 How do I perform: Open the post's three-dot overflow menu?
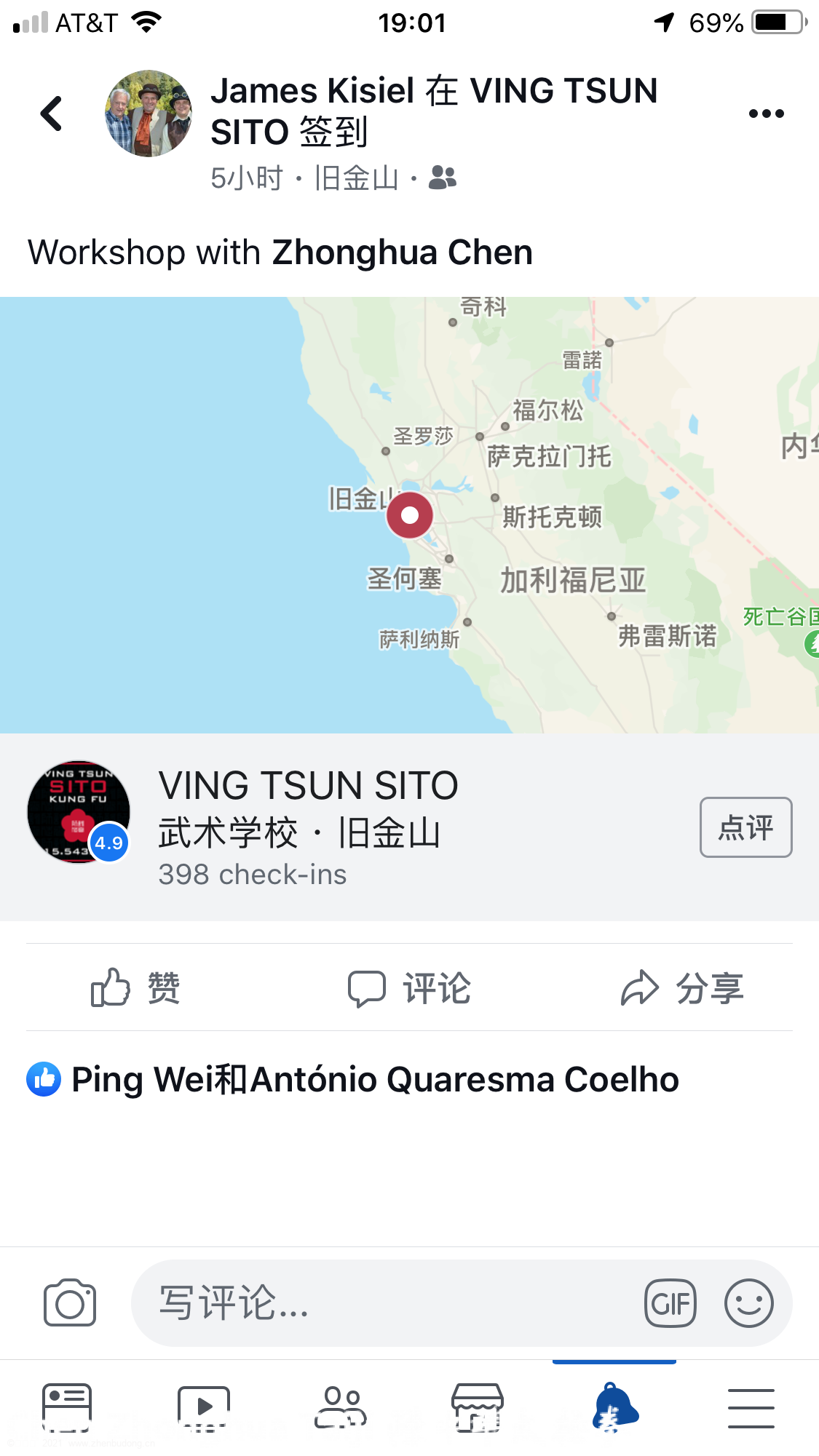coord(766,114)
